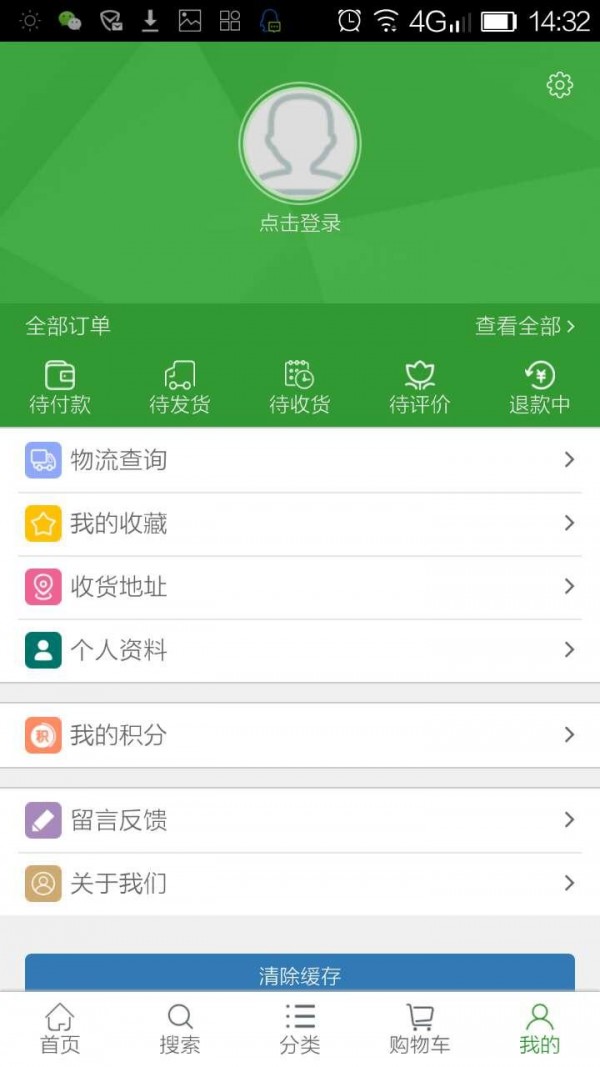
Task: Open 物流查询 logistics tracking
Action: 300,460
